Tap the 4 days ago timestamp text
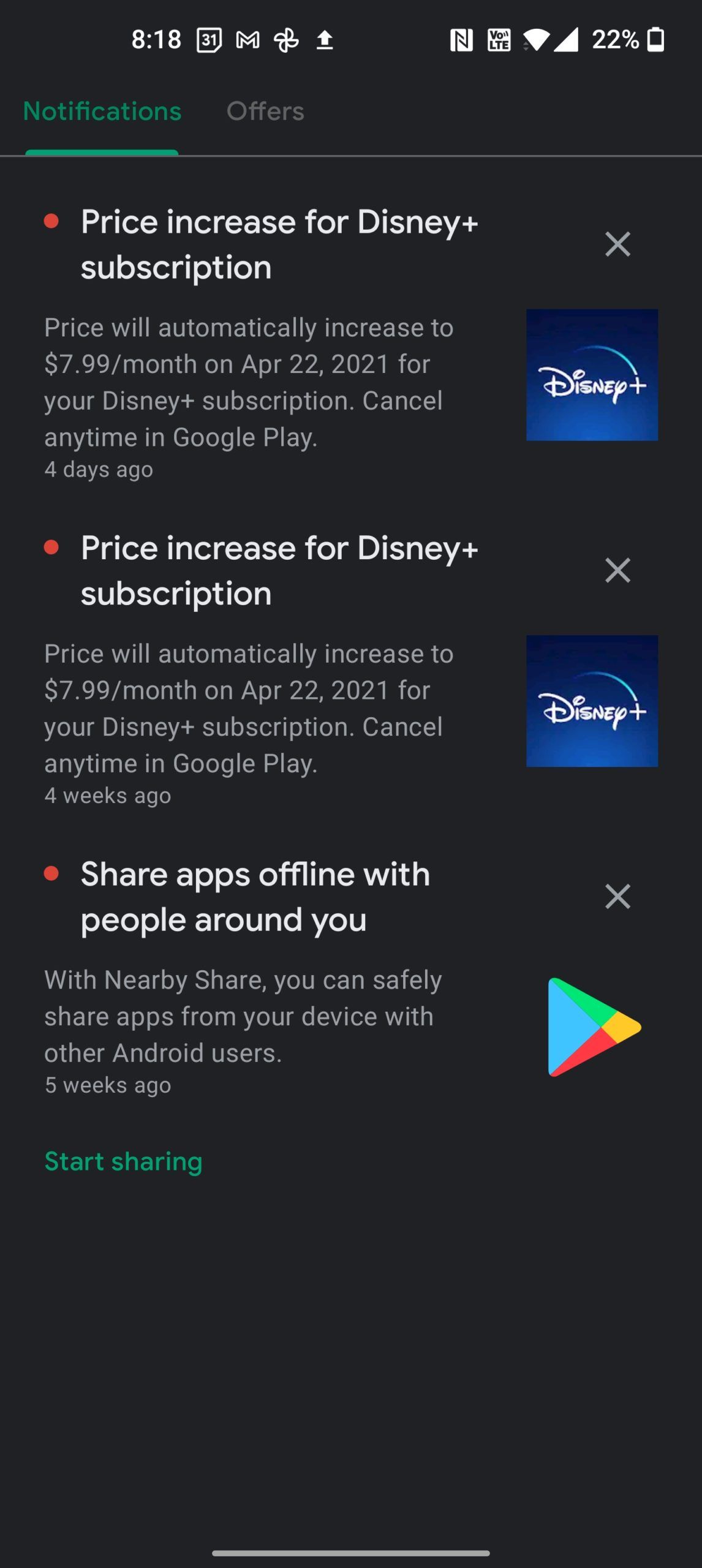The width and height of the screenshot is (702, 1568). pyautogui.click(x=99, y=469)
